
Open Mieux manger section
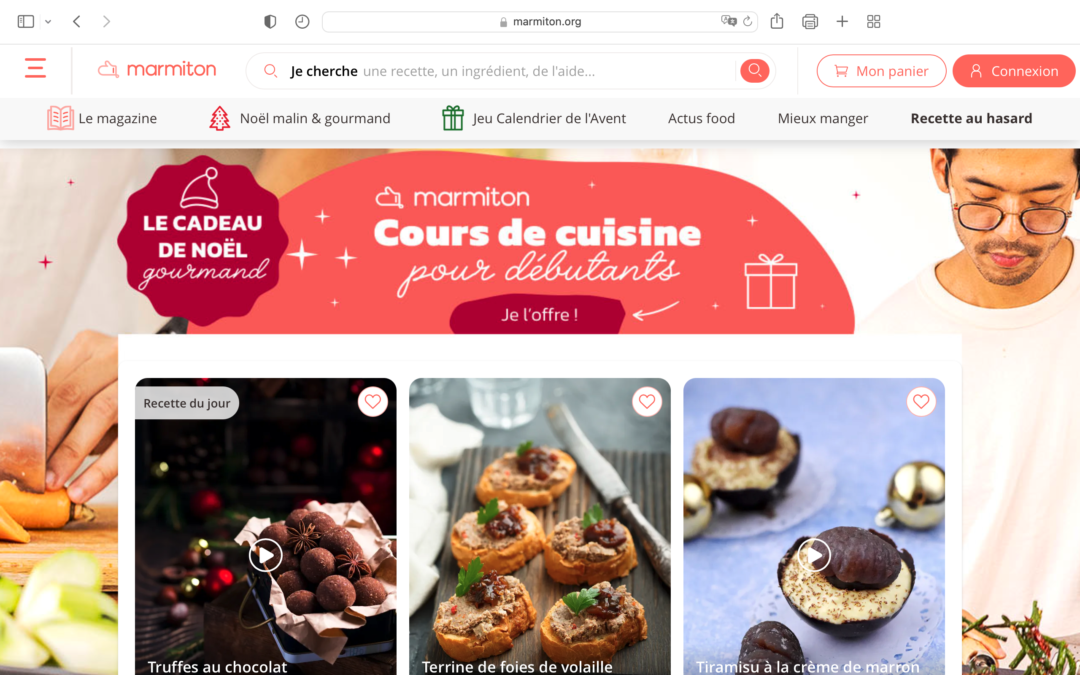pos(822,118)
